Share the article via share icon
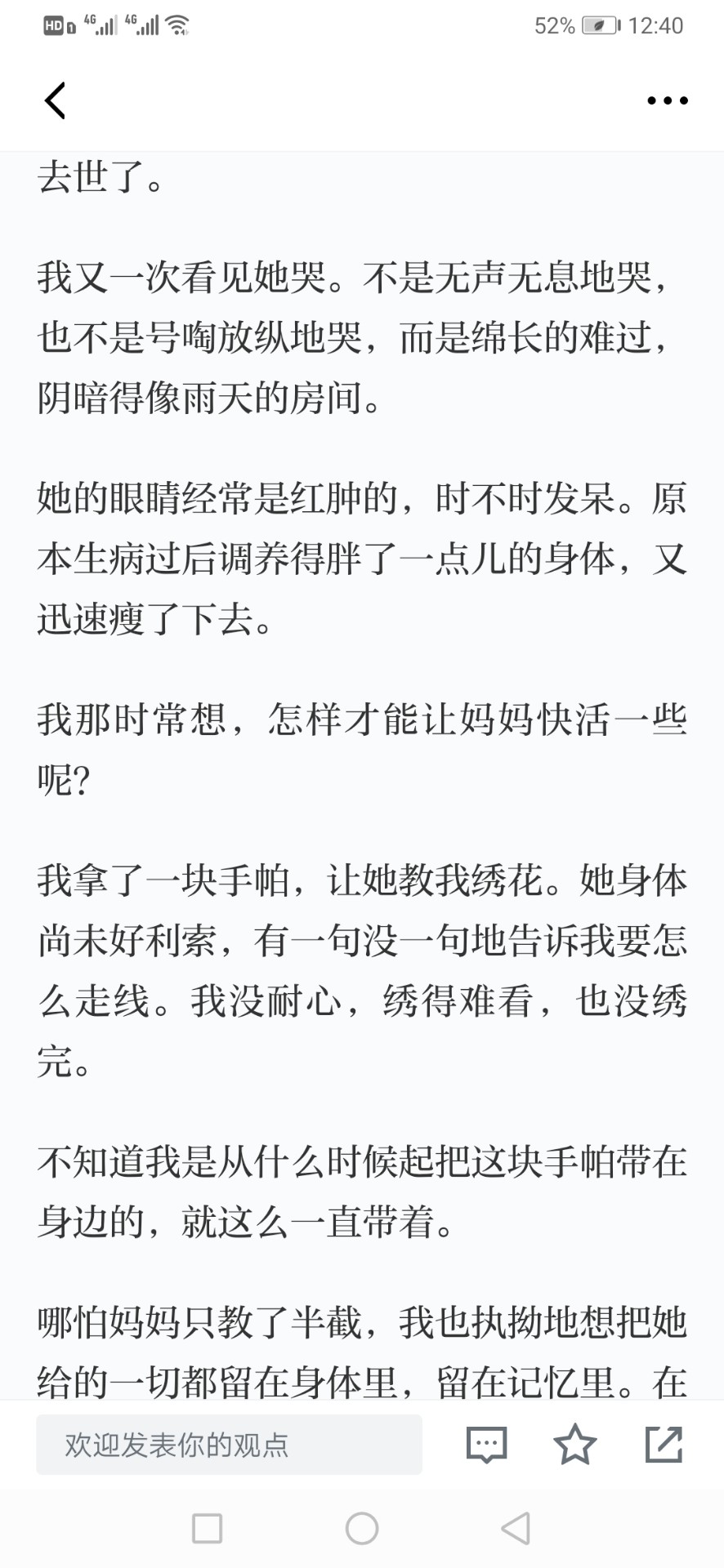This screenshot has width=724, height=1568. (664, 1444)
